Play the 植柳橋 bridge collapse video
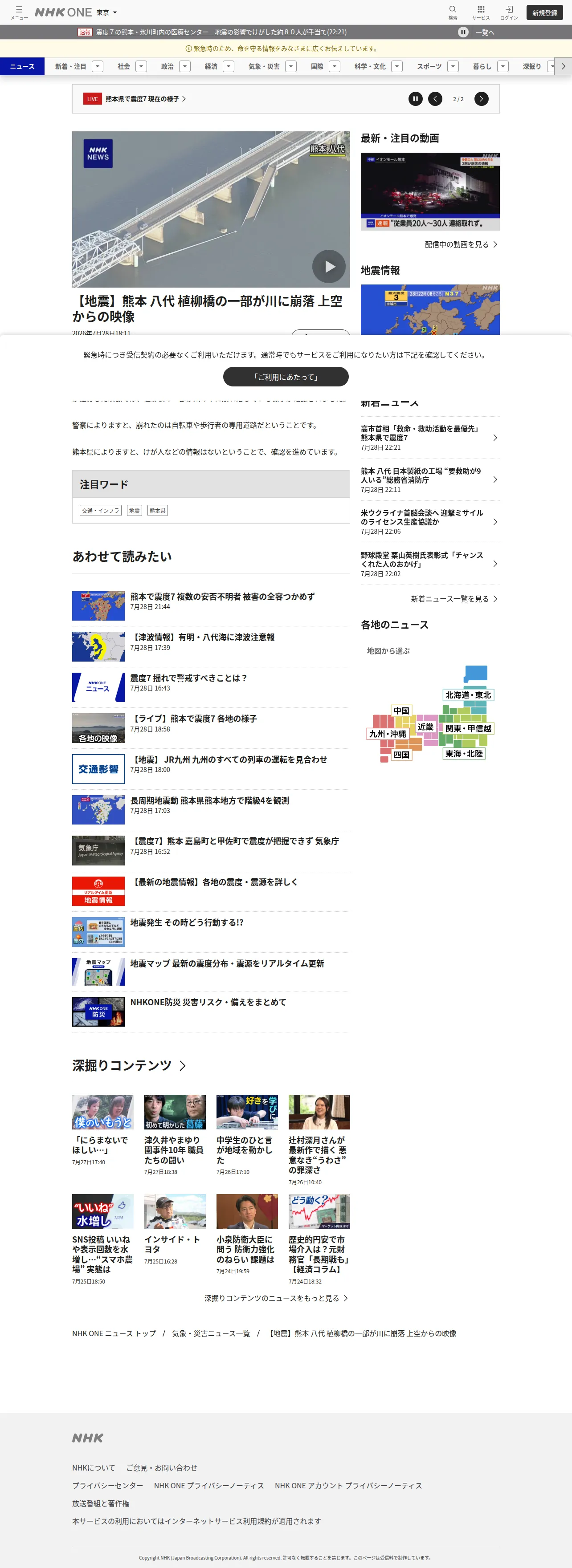 pyautogui.click(x=329, y=266)
